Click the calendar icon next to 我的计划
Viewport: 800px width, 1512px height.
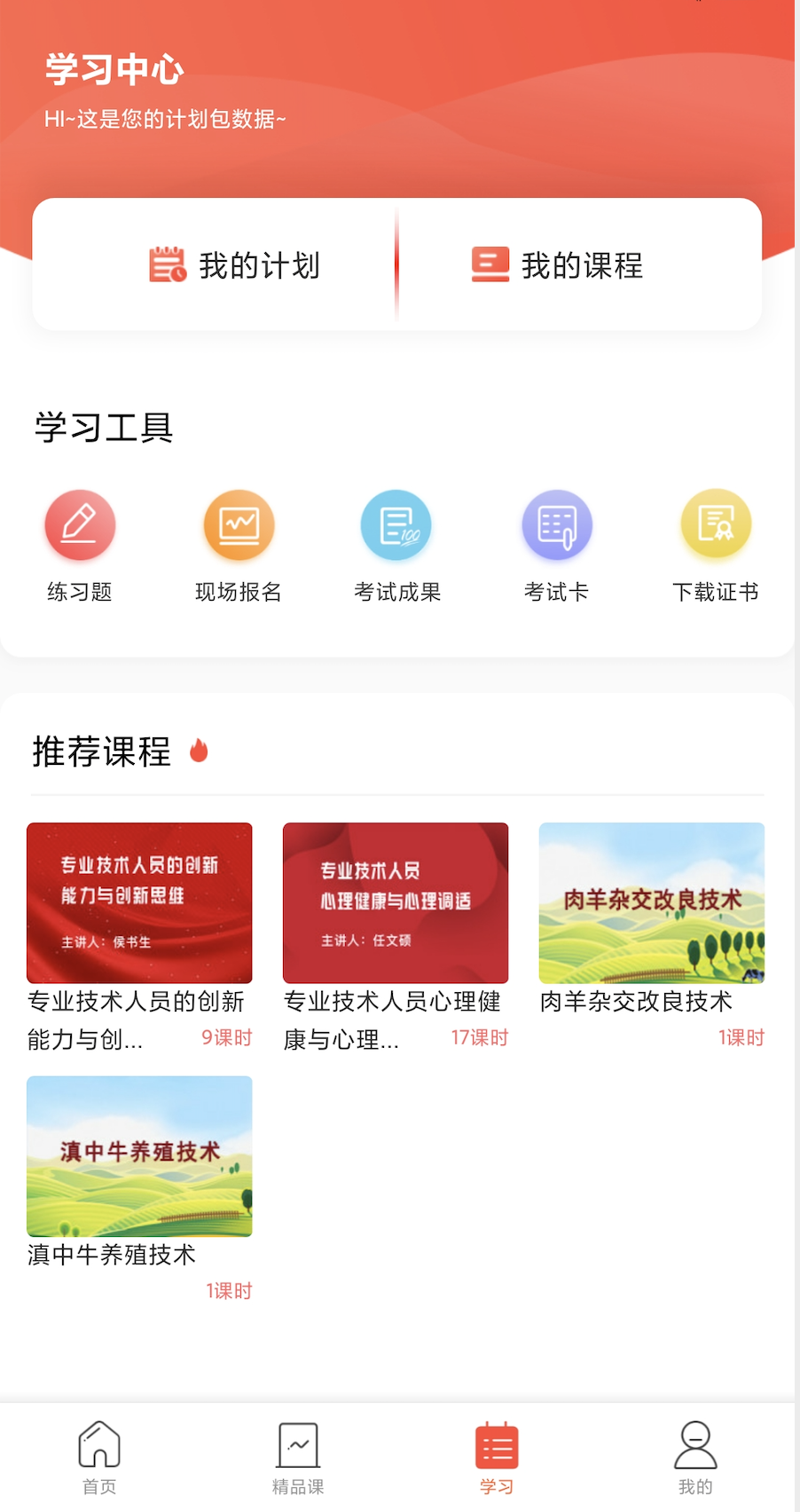click(x=165, y=264)
